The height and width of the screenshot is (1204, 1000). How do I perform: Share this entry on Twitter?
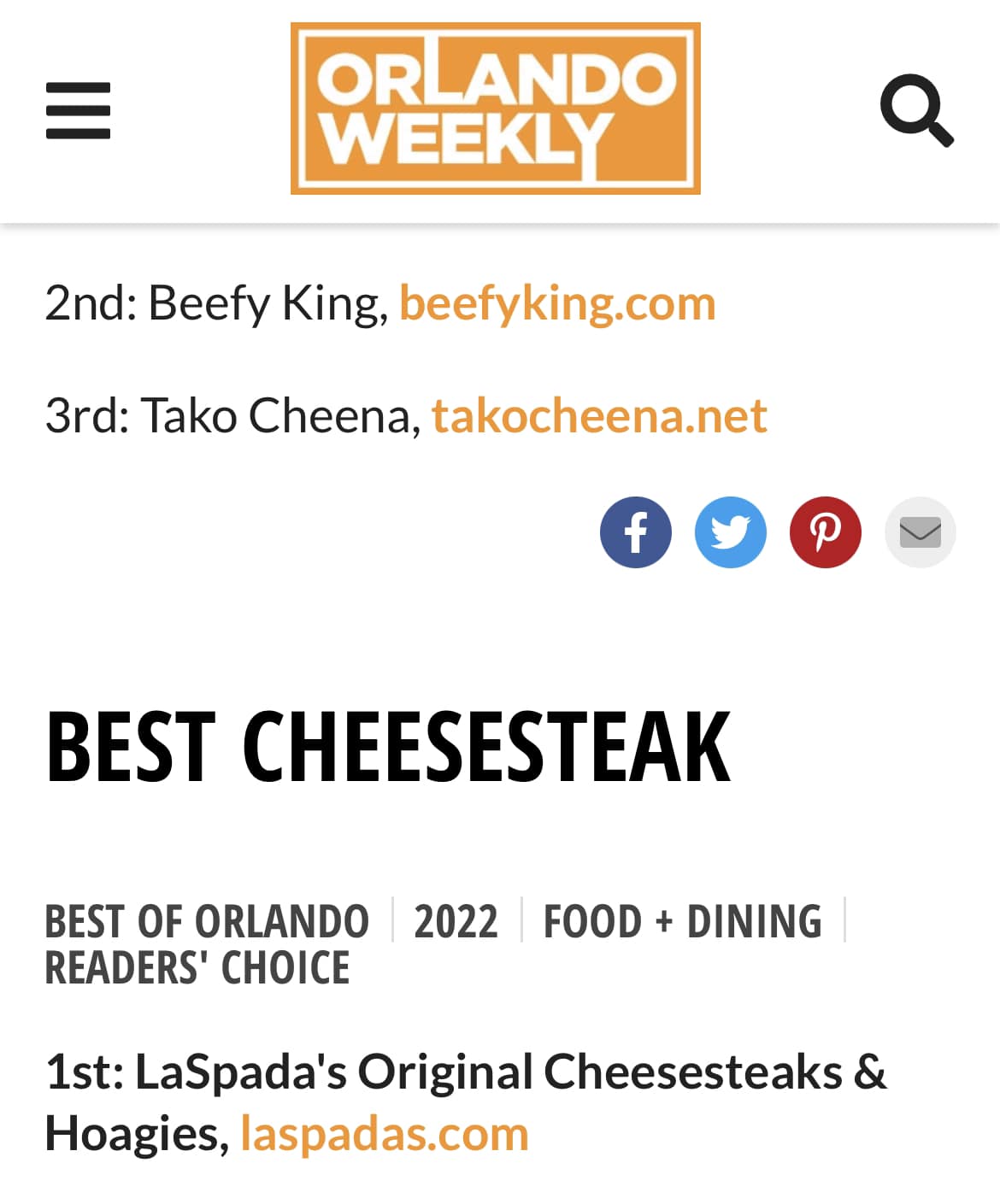tap(730, 532)
